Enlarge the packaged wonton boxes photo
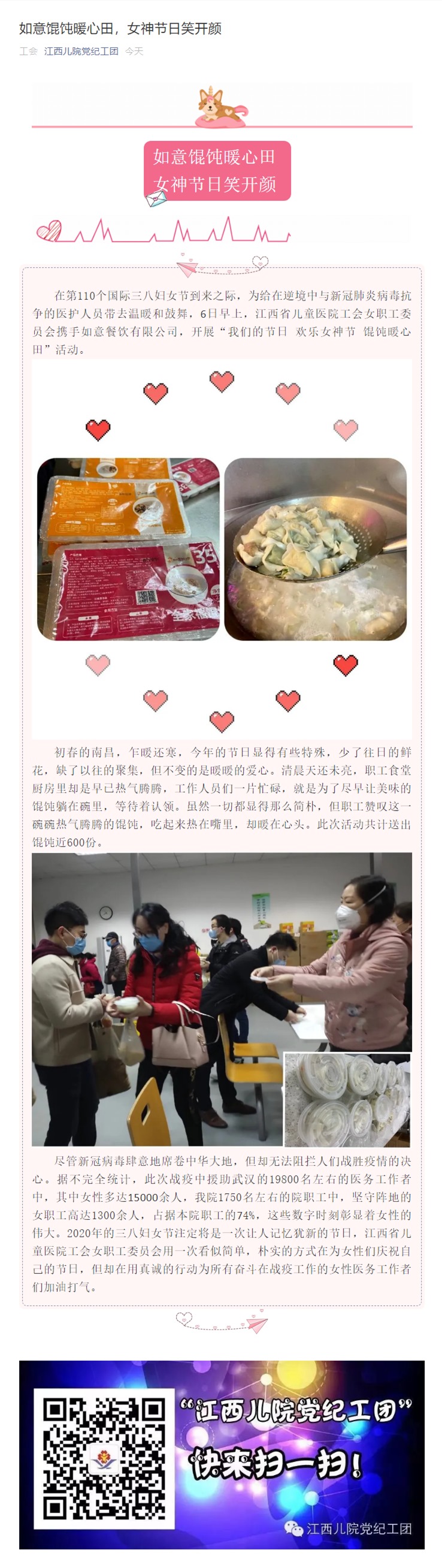442x1568 pixels. click(128, 548)
